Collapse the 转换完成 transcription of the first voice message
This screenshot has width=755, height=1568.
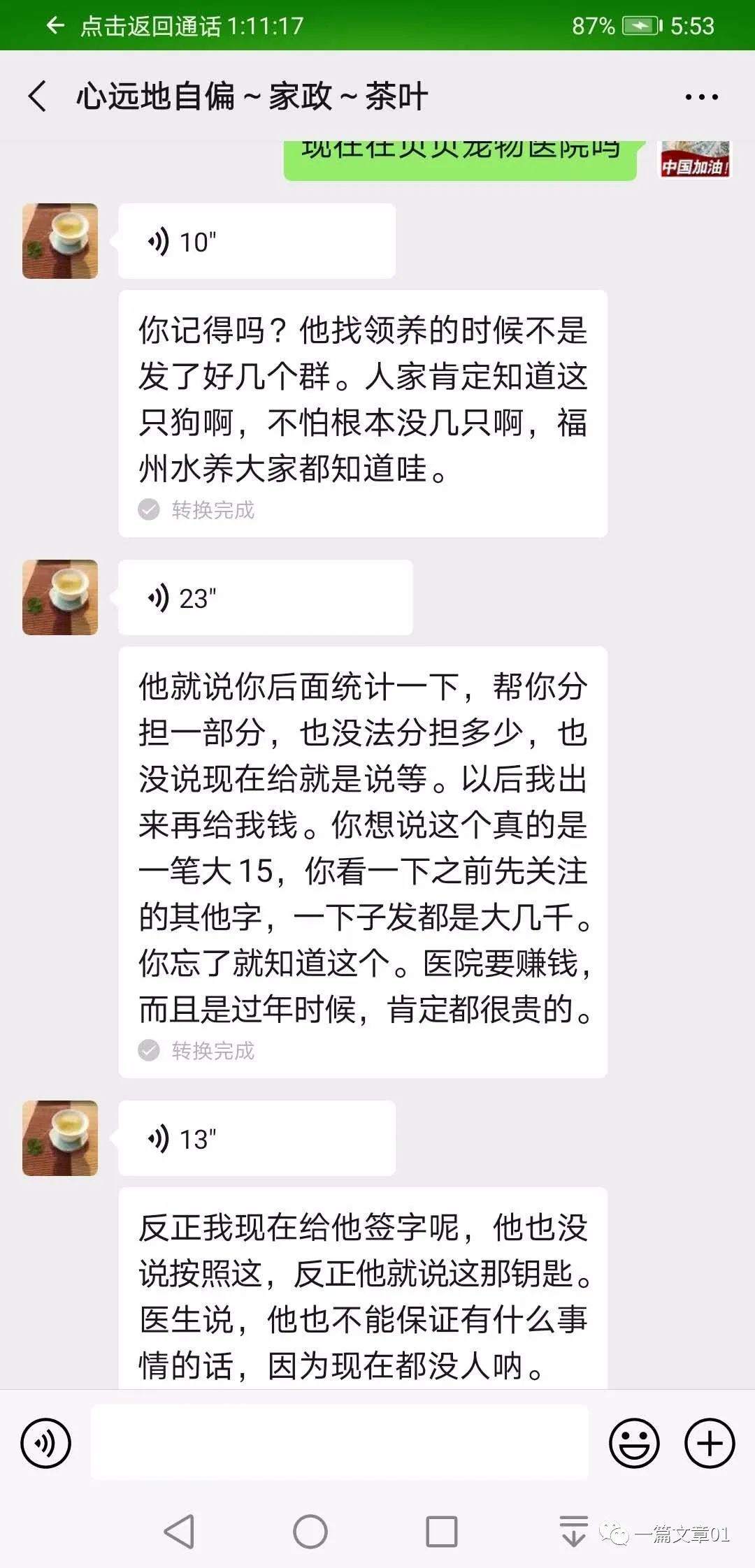click(x=199, y=511)
